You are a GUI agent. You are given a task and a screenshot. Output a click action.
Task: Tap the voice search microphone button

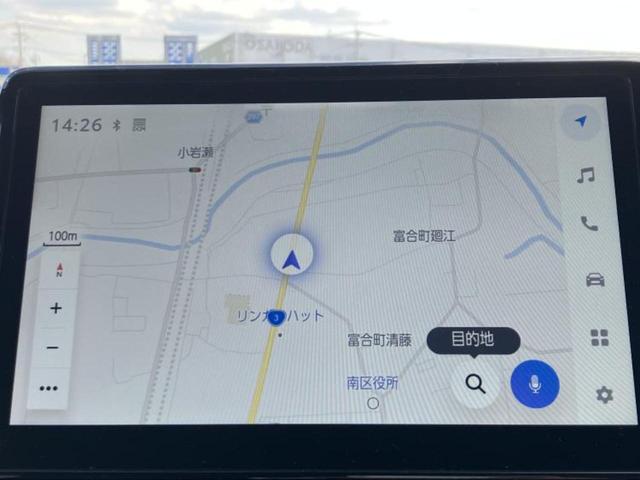click(535, 384)
